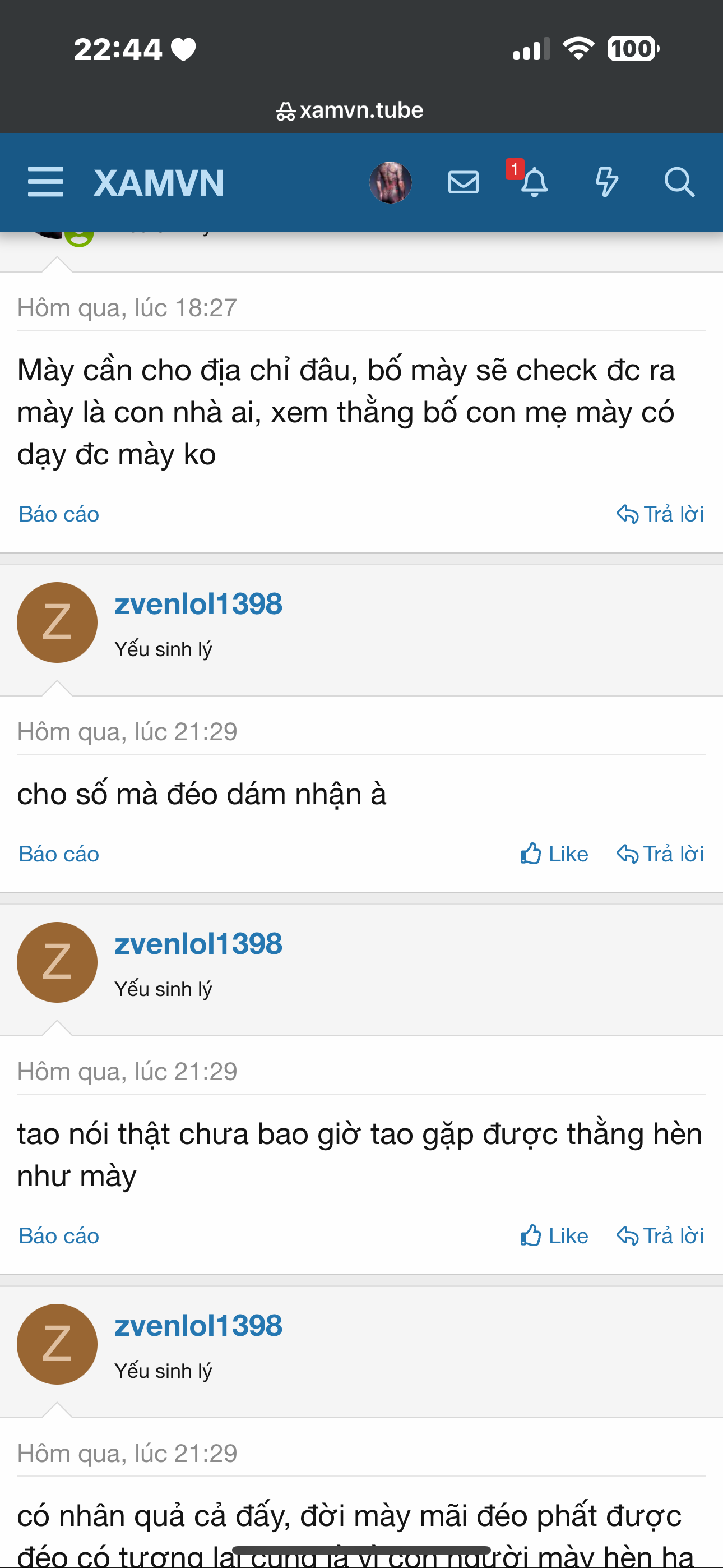Viewport: 723px width, 1568px height.
Task: Report the 18:27 post via Báo cáo
Action: tap(59, 514)
